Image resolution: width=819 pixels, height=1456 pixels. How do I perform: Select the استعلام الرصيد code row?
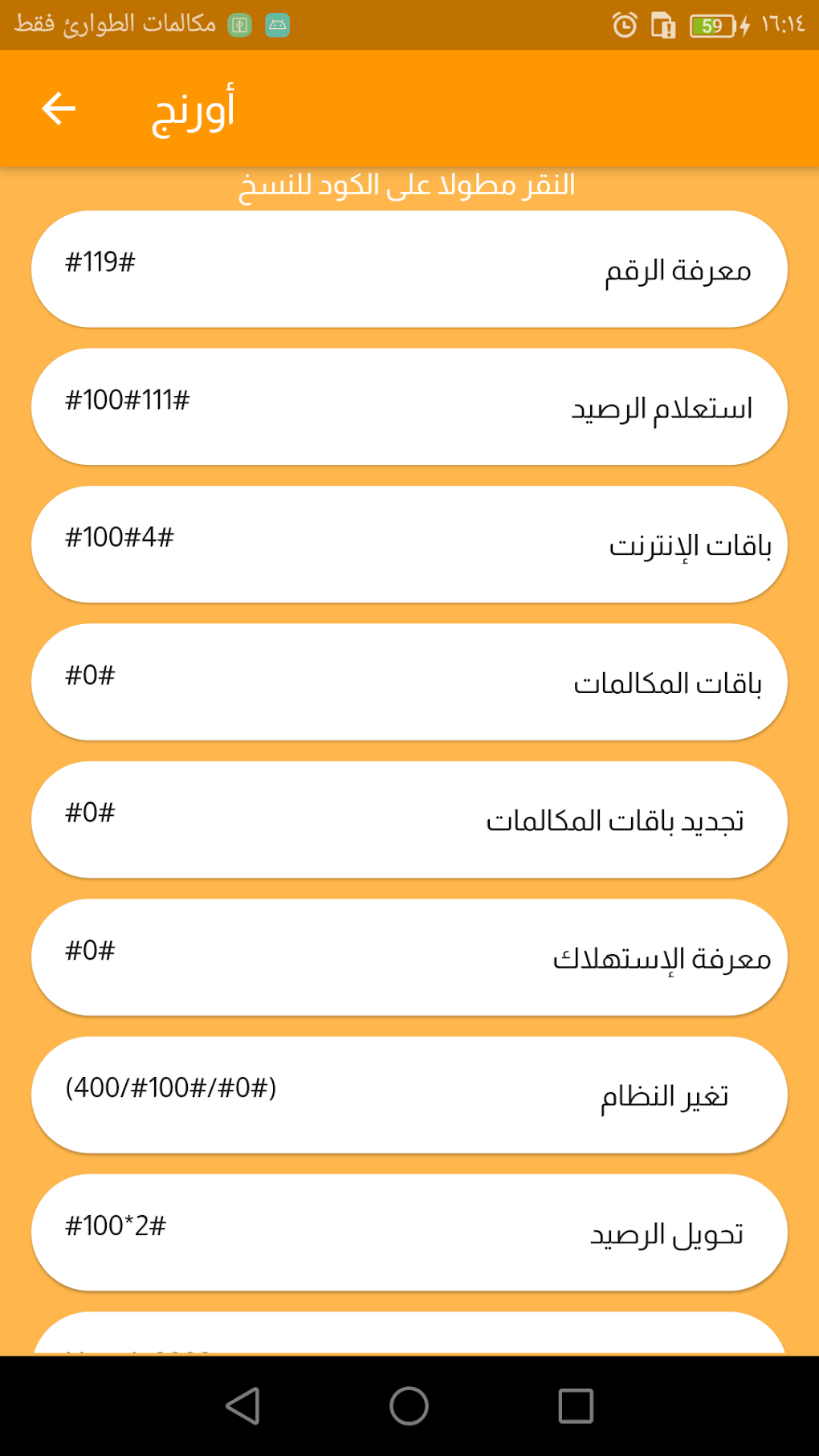tap(409, 406)
